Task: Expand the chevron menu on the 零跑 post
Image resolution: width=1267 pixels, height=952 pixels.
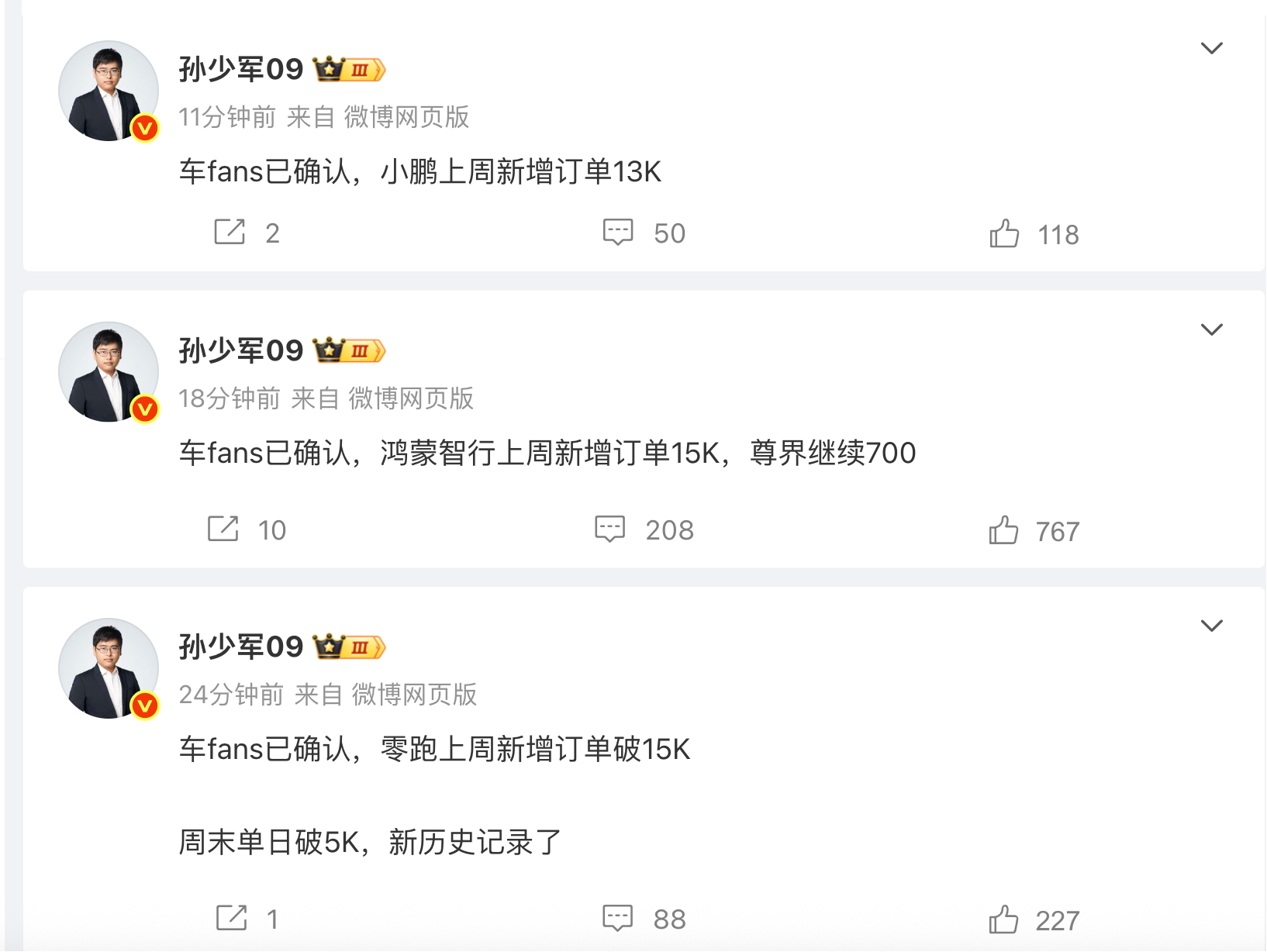Action: tap(1211, 626)
